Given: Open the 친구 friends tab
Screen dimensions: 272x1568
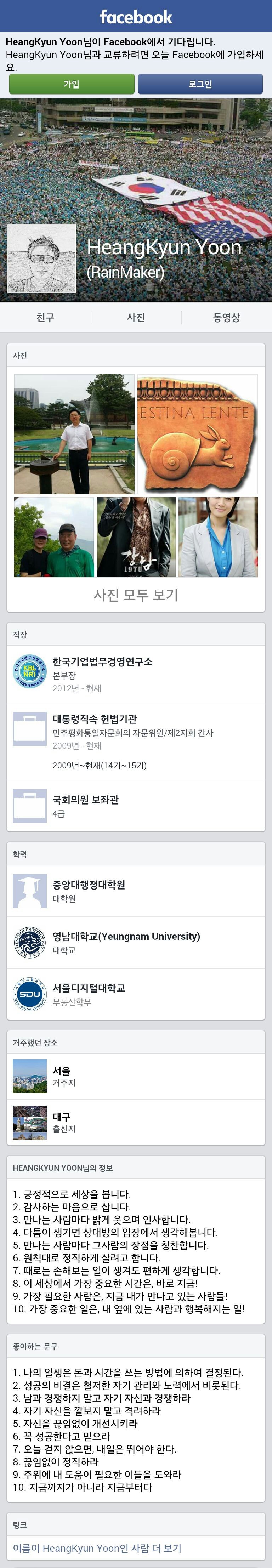Looking at the screenshot, I should (46, 317).
